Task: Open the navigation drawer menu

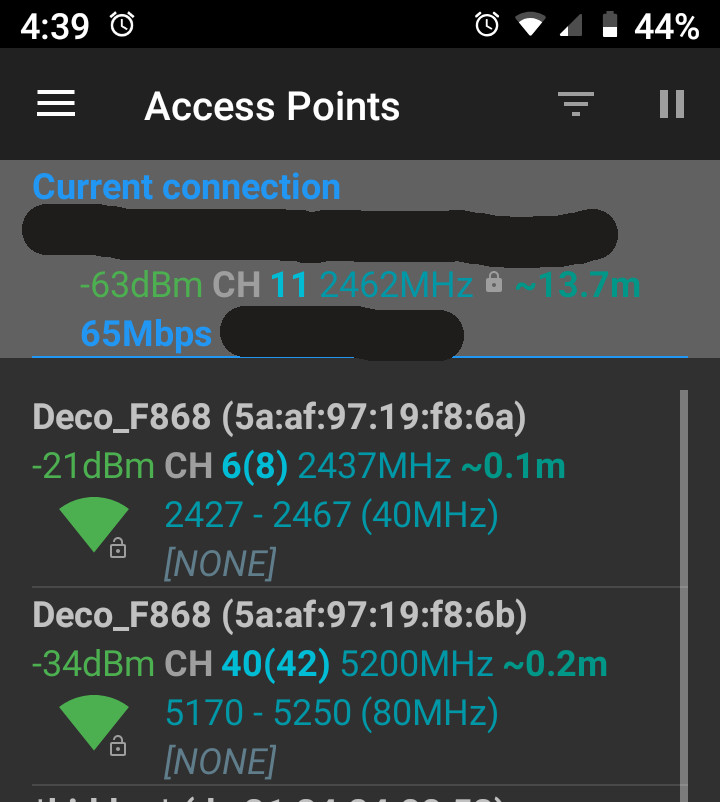Action: [x=56, y=104]
